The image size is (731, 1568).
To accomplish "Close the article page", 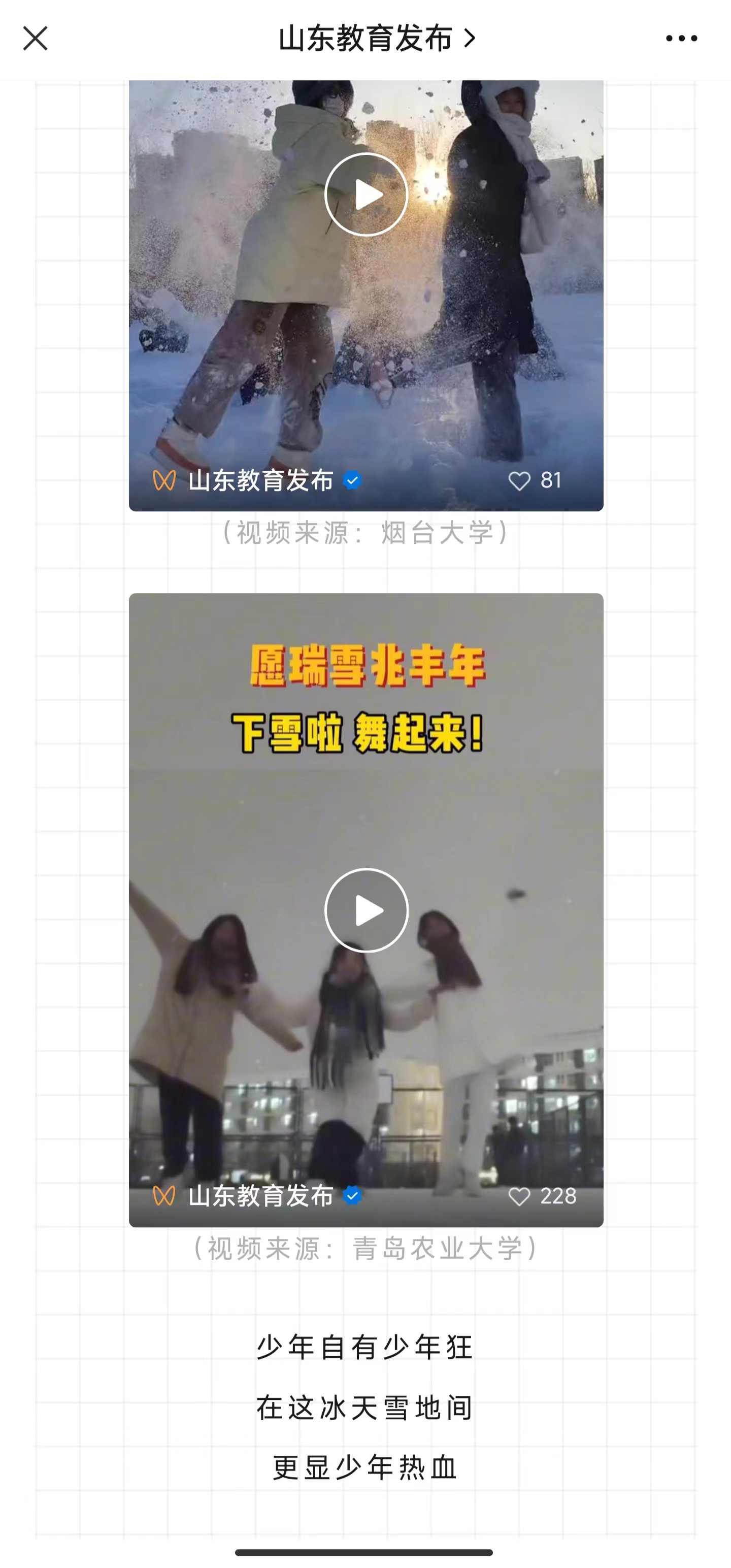I will click(36, 39).
